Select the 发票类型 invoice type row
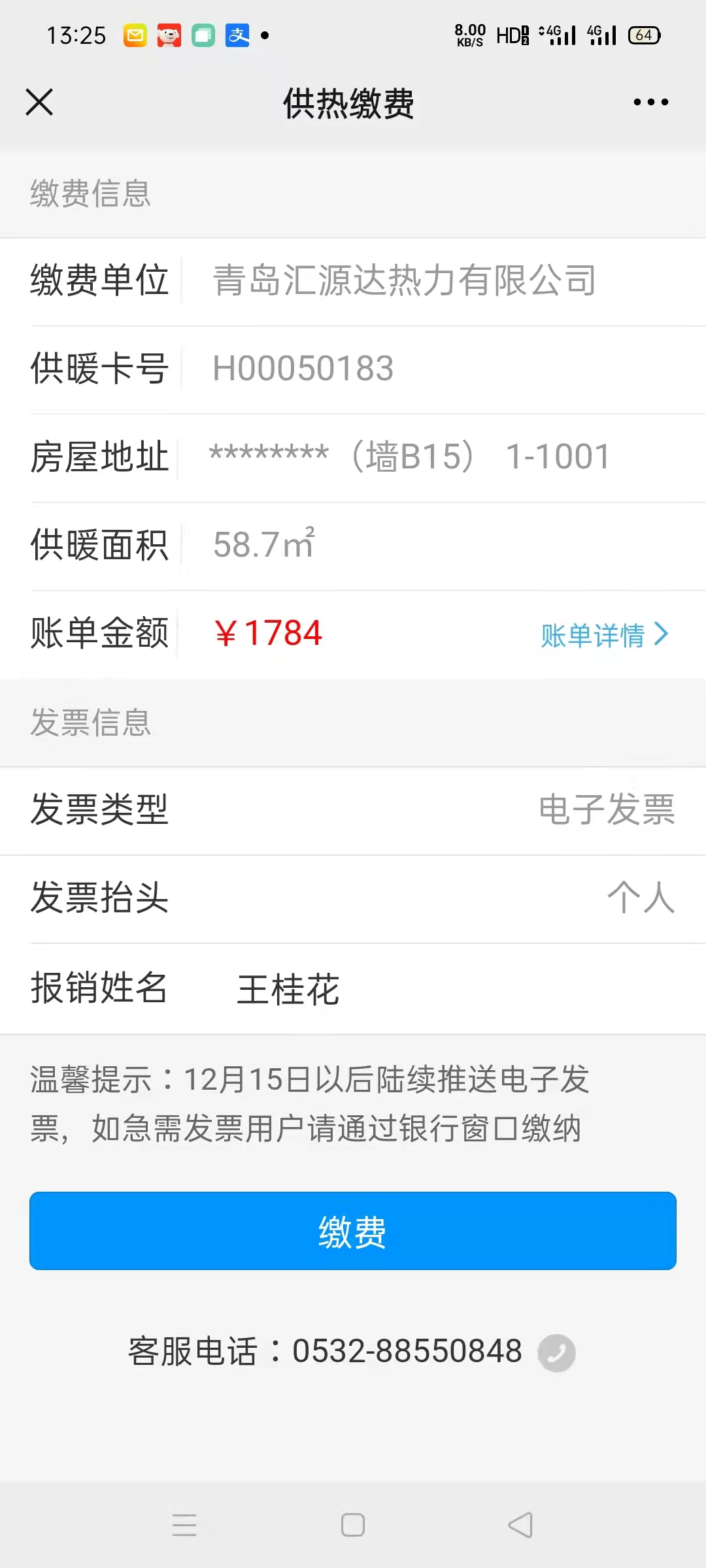The image size is (706, 1568). (353, 810)
